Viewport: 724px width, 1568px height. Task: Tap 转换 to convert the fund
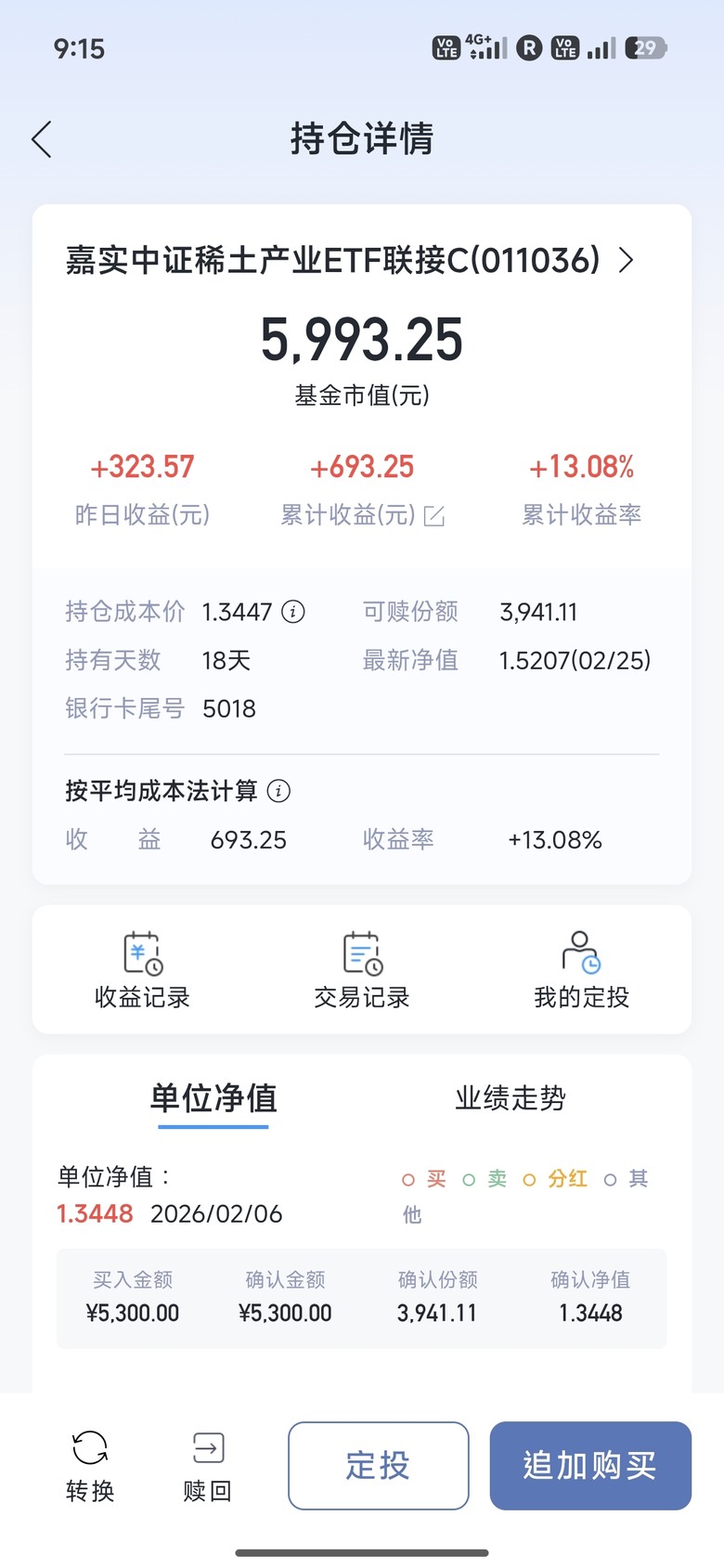[90, 1465]
